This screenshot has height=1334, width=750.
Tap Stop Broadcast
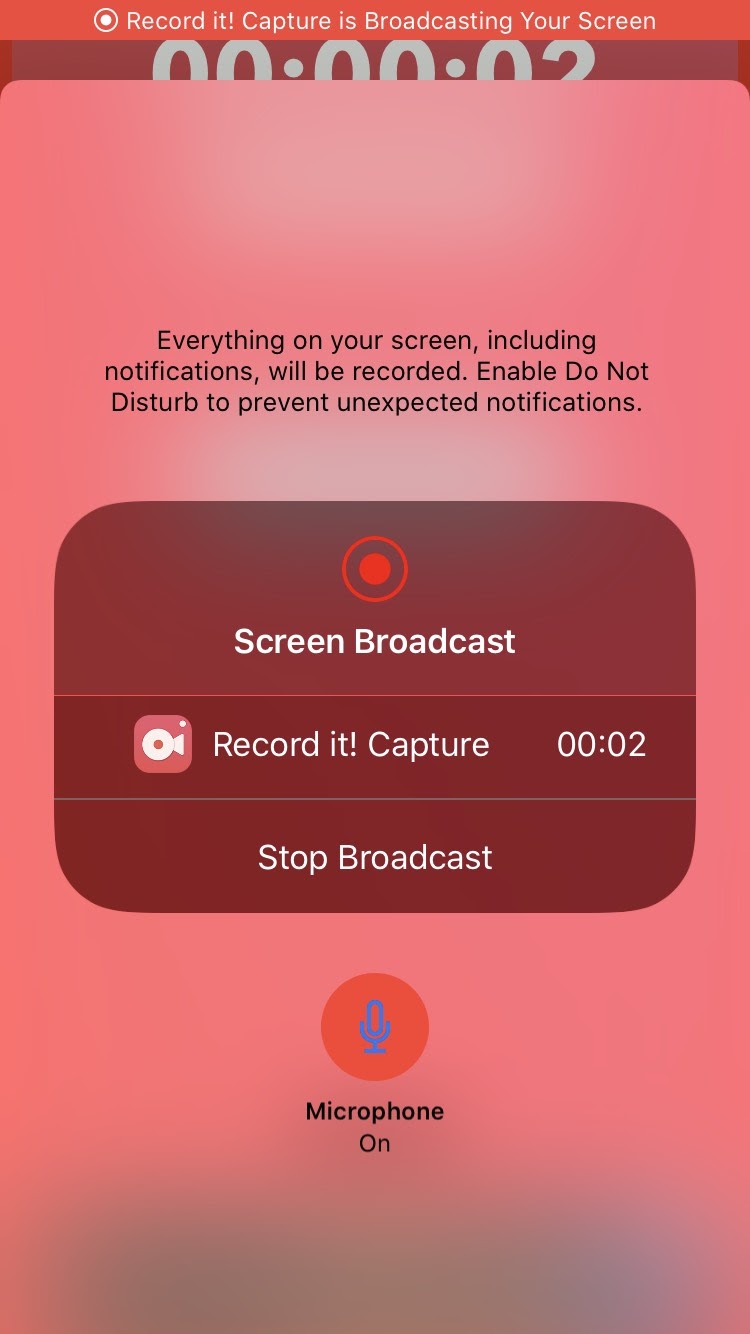pyautogui.click(x=374, y=856)
